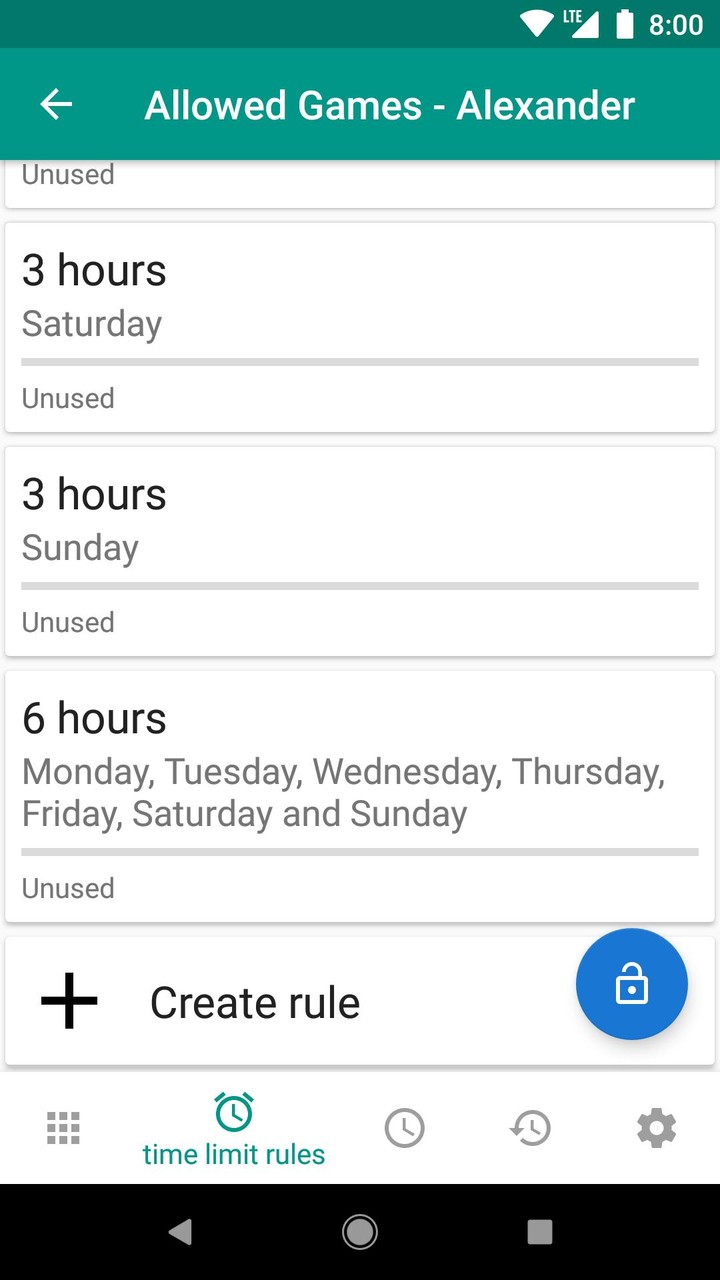
Task: Tap the blue lock floating action button
Action: (631, 984)
